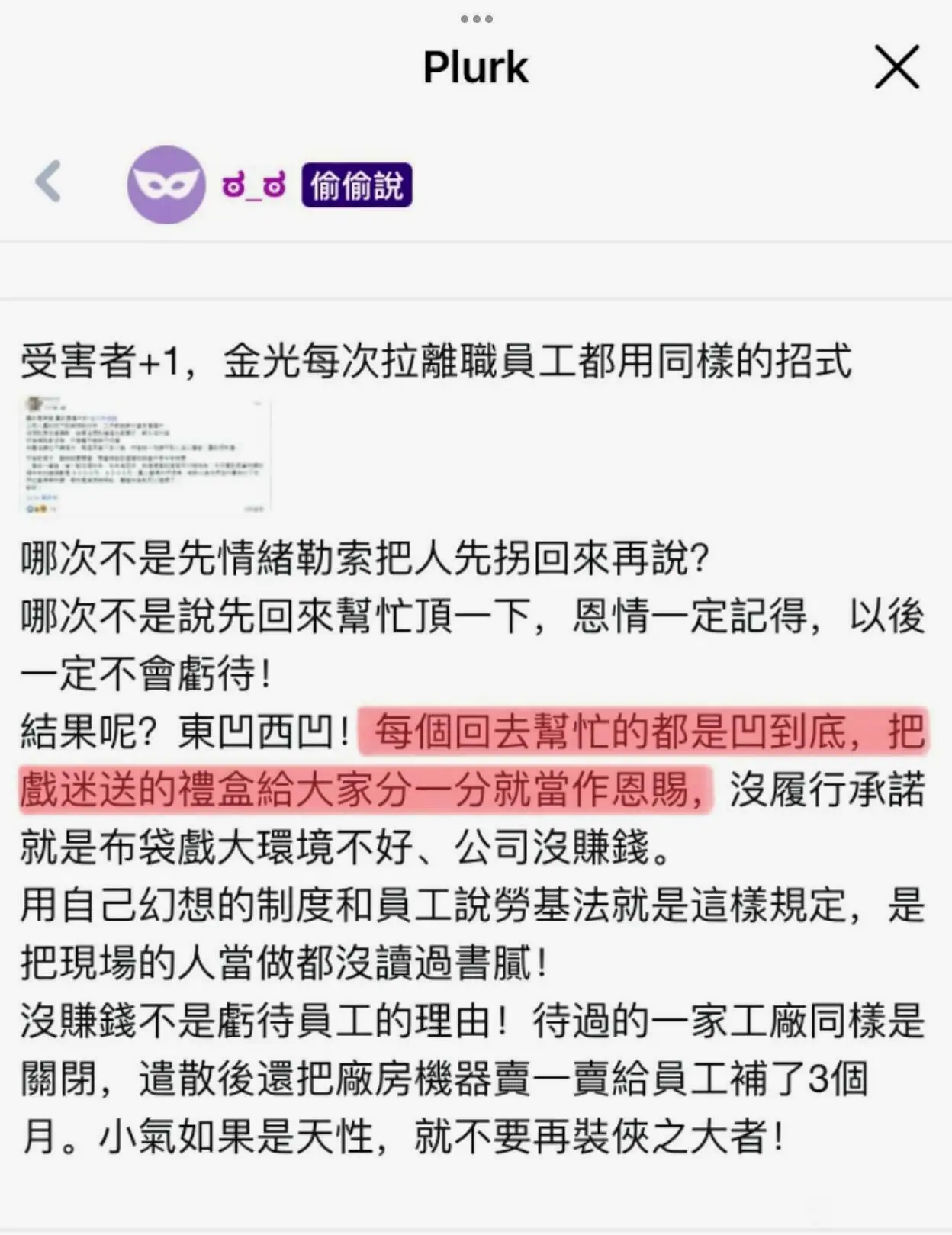This screenshot has width=952, height=1235.
Task: Open the anonymous masked avatar profile
Action: 166,185
